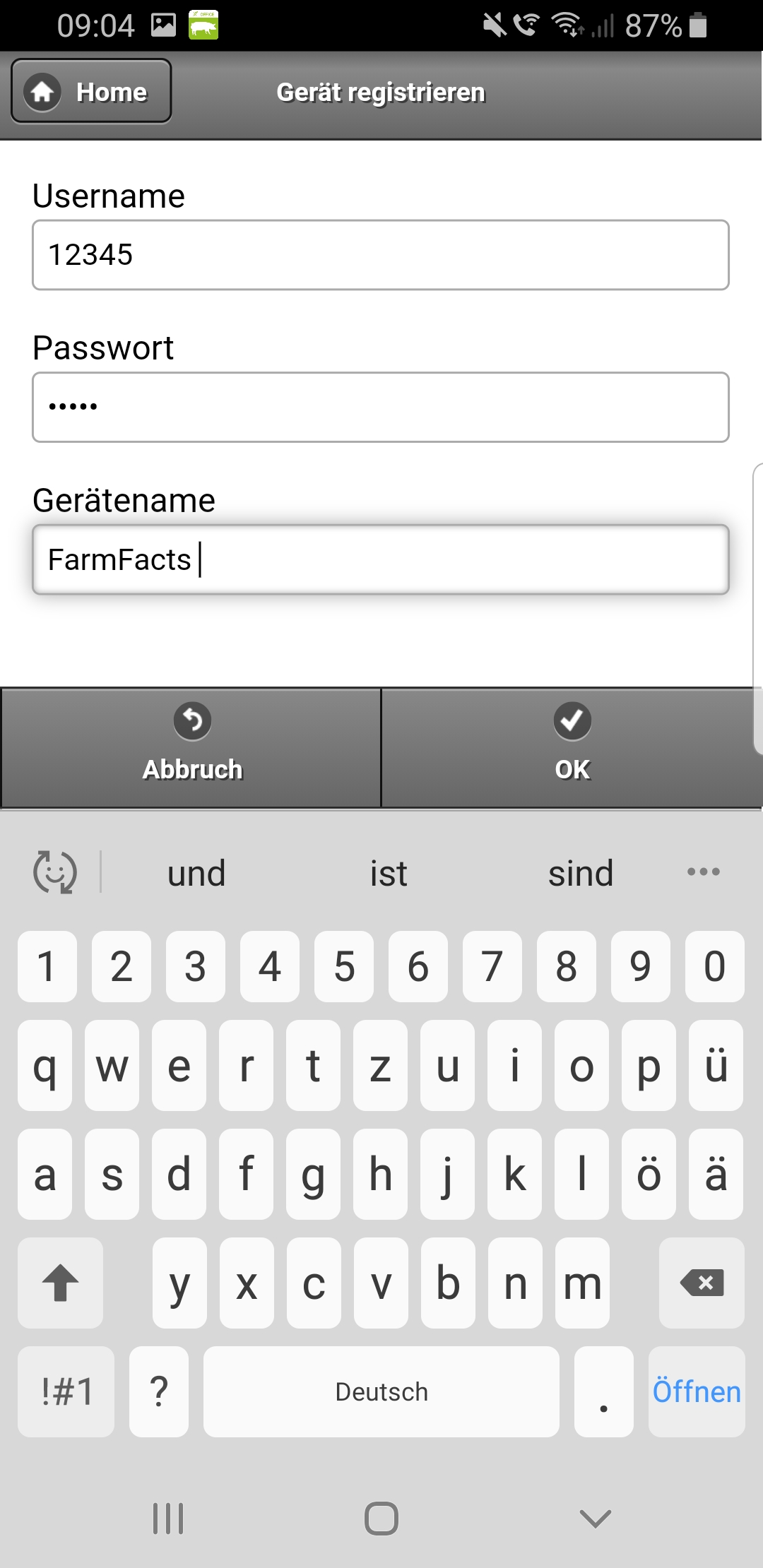Switch to symbols with the !#1 key
The image size is (763, 1568).
66,1390
